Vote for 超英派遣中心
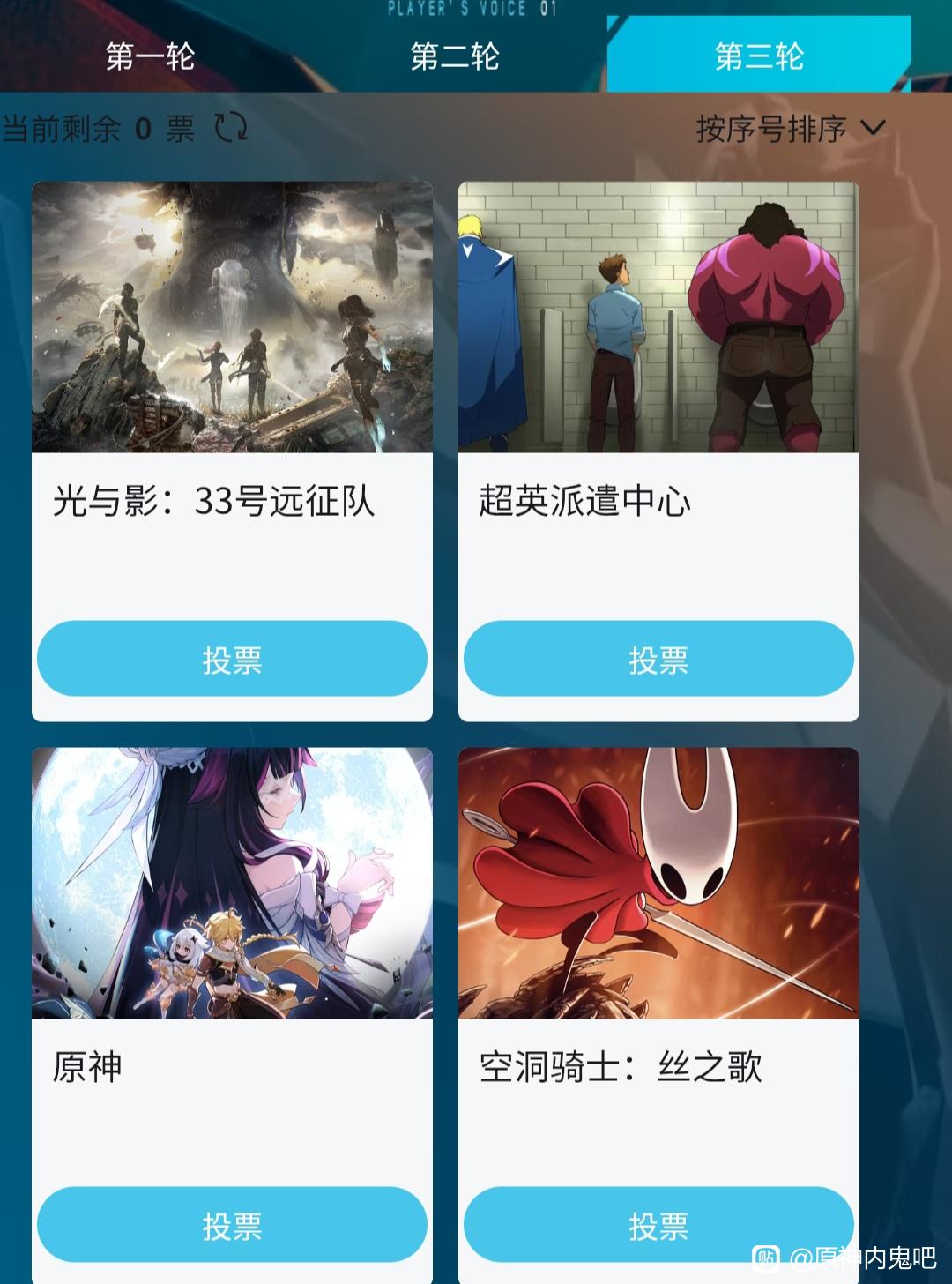Image resolution: width=952 pixels, height=1284 pixels. 658,659
